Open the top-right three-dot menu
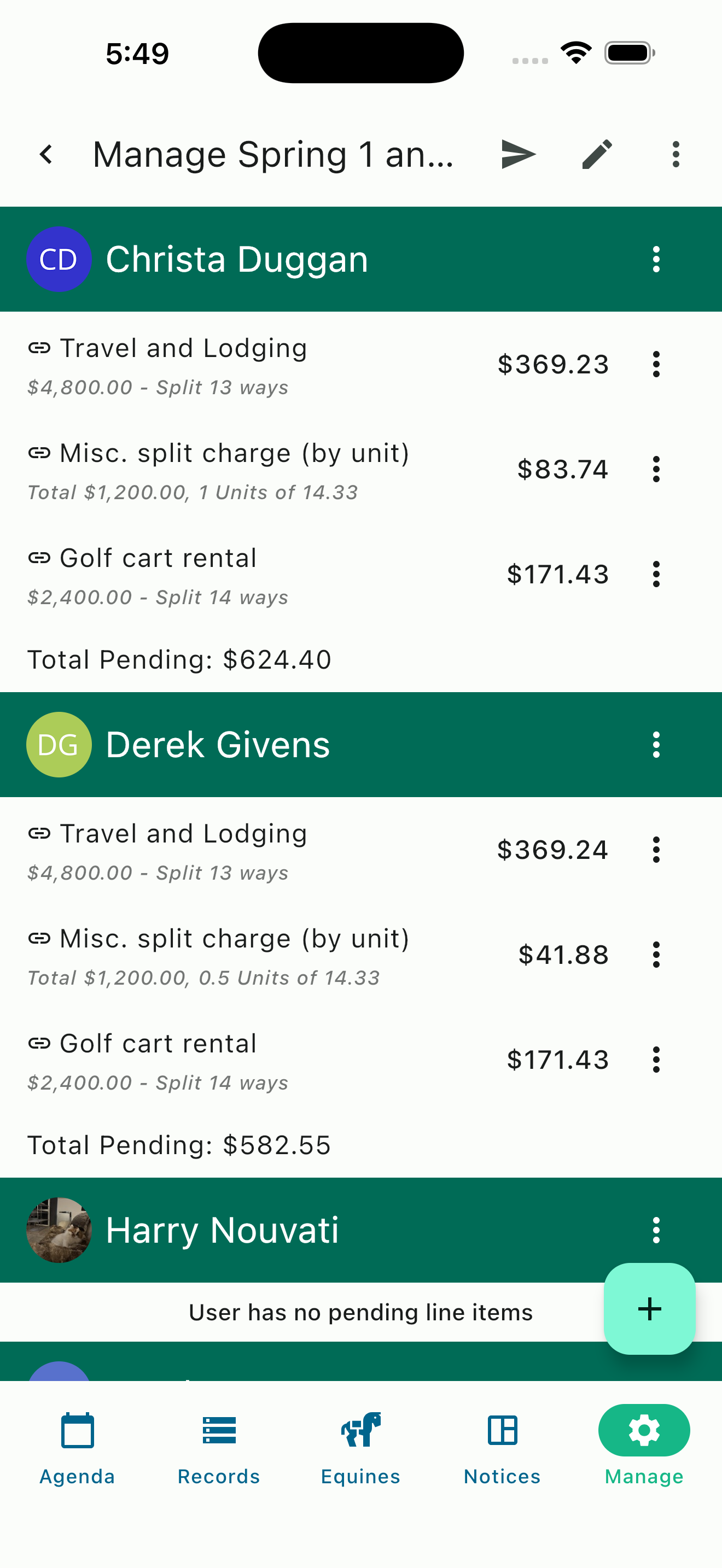The image size is (722, 1568). [x=676, y=154]
